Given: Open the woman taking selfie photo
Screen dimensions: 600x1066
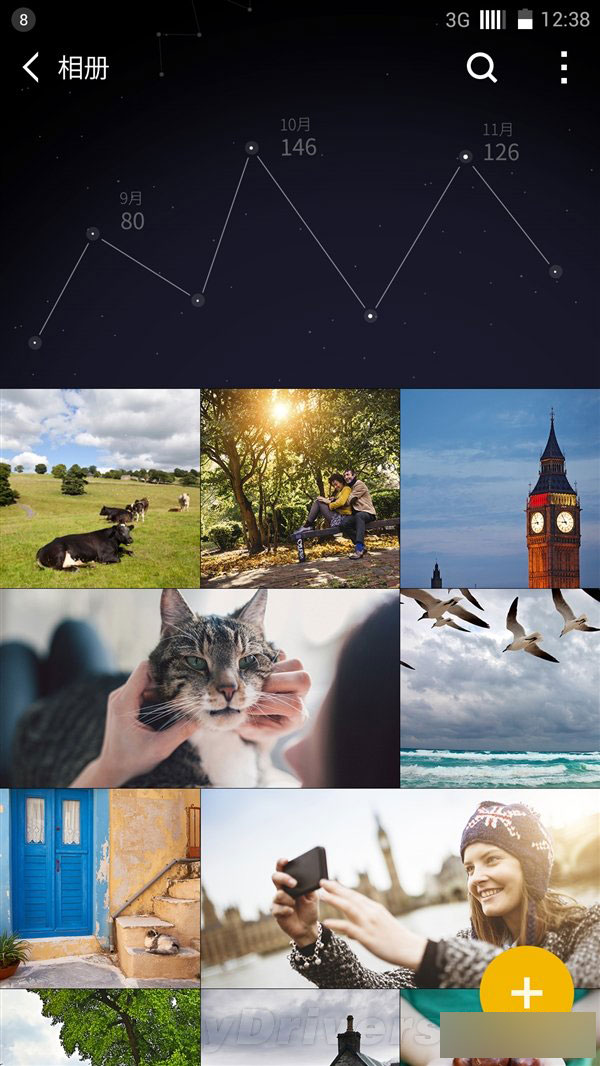Looking at the screenshot, I should point(380,888).
